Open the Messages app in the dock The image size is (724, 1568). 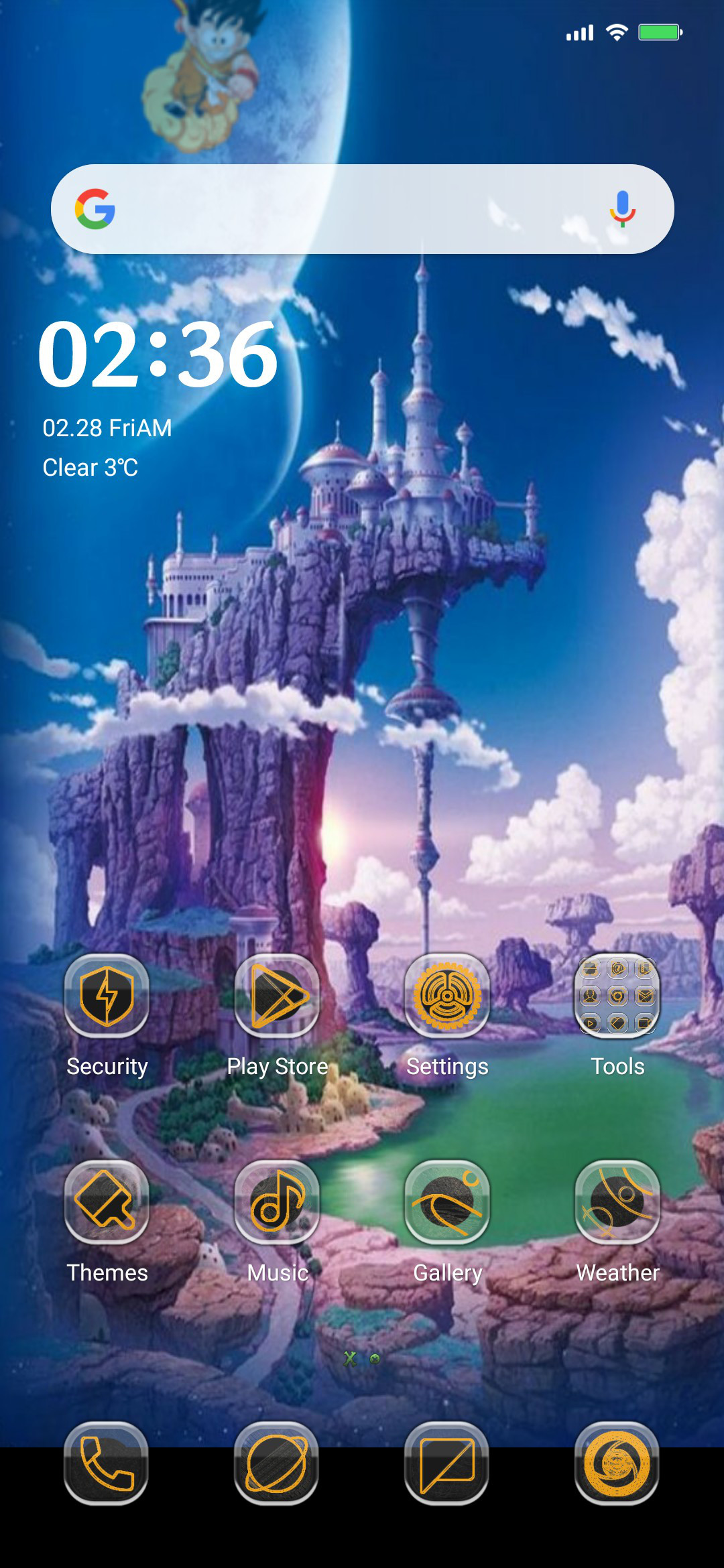click(x=447, y=1464)
